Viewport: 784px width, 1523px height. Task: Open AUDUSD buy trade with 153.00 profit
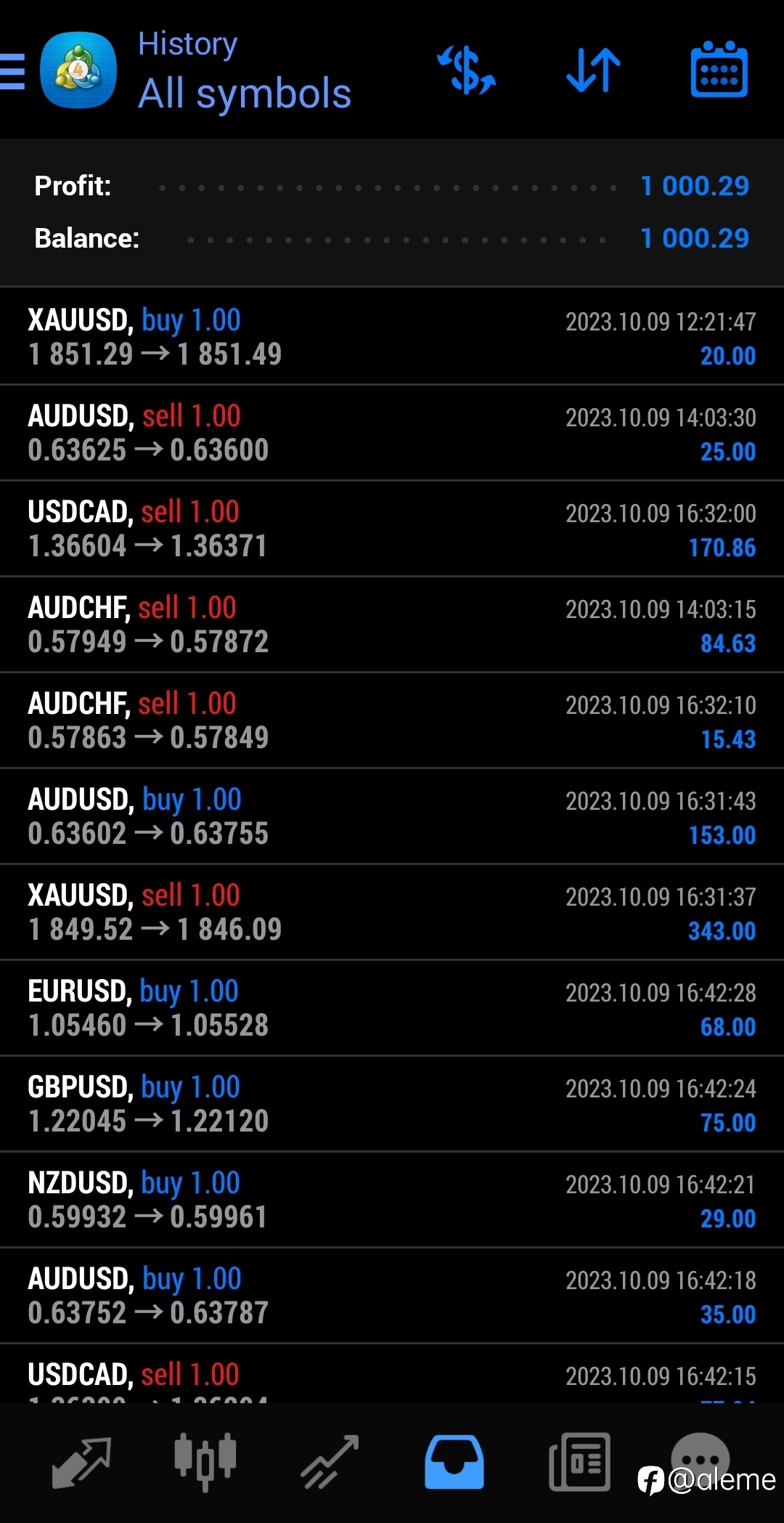click(x=392, y=816)
